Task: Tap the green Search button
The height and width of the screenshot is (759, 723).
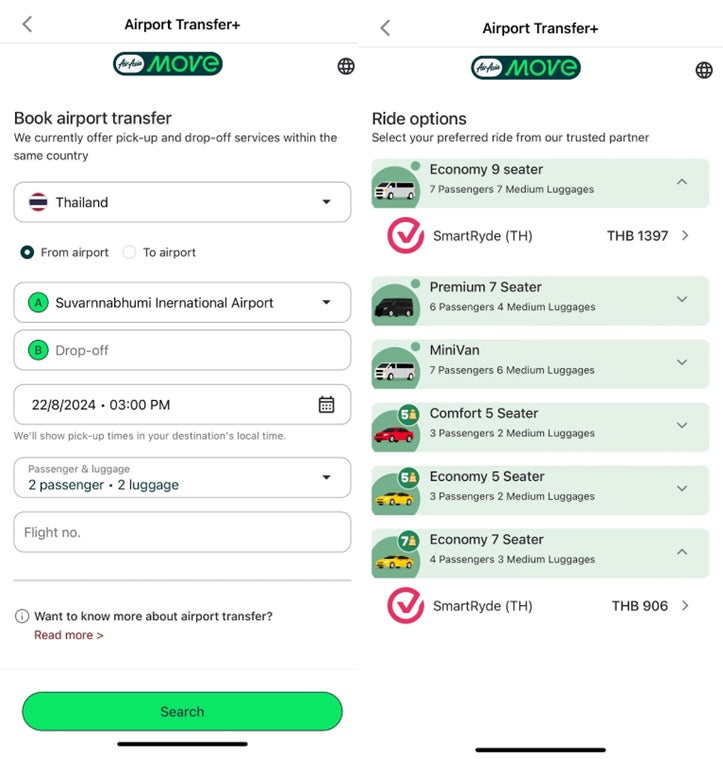Action: point(182,712)
